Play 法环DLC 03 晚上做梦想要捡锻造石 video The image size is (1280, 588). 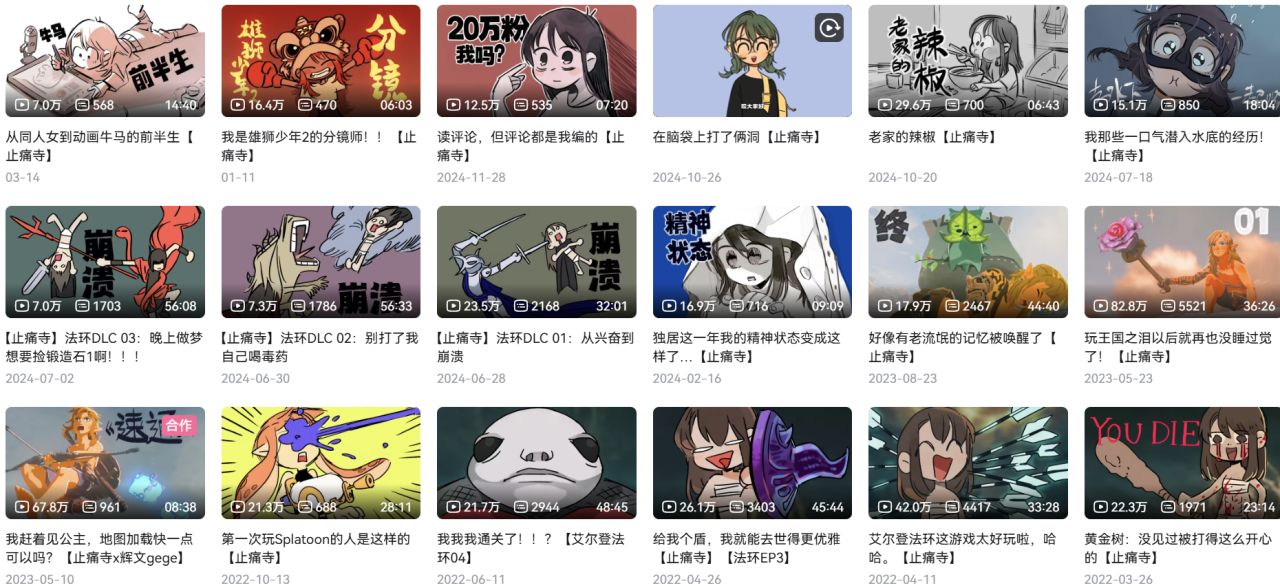pyautogui.click(x=105, y=262)
